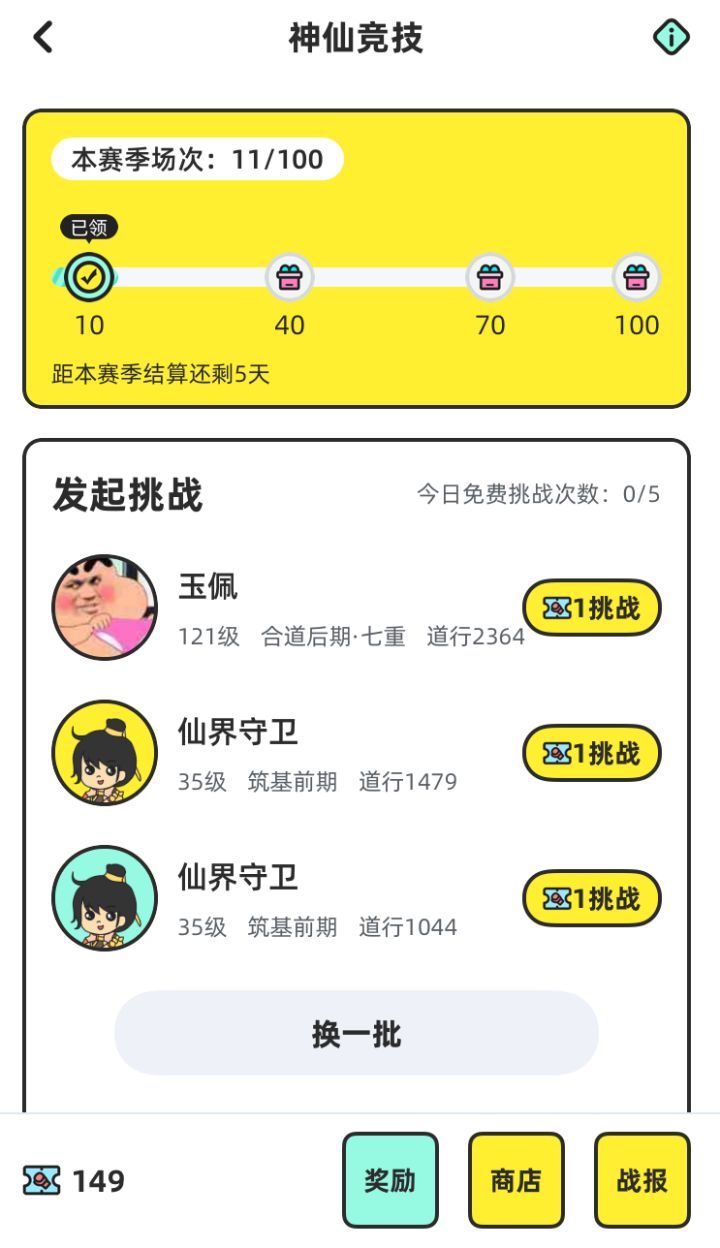Select the 已领 claimed label
This screenshot has width=720, height=1248.
pos(88,227)
